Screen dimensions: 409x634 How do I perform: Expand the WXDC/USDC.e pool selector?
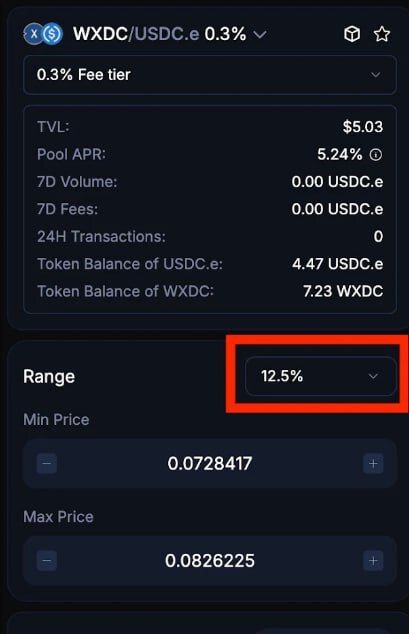coord(260,34)
